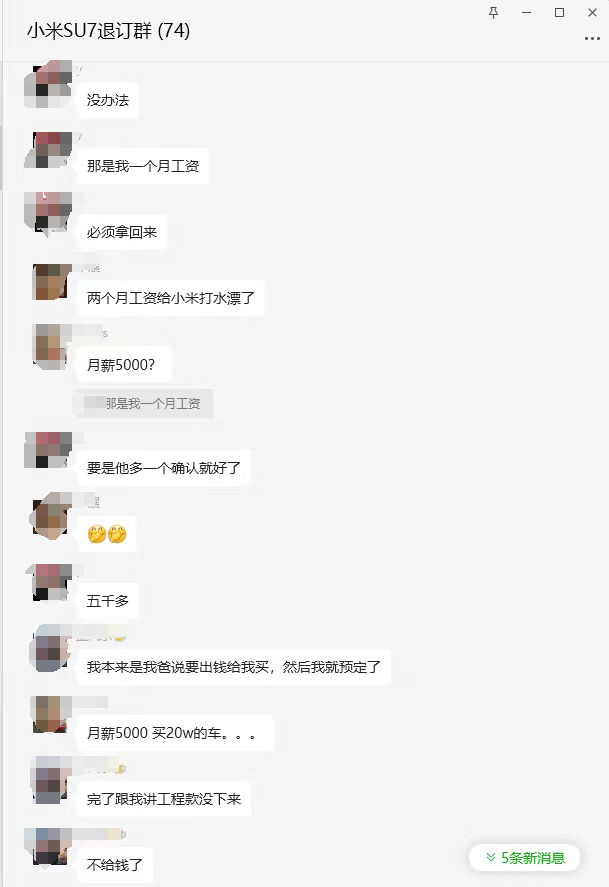Maximize the chat window

[x=559, y=12]
